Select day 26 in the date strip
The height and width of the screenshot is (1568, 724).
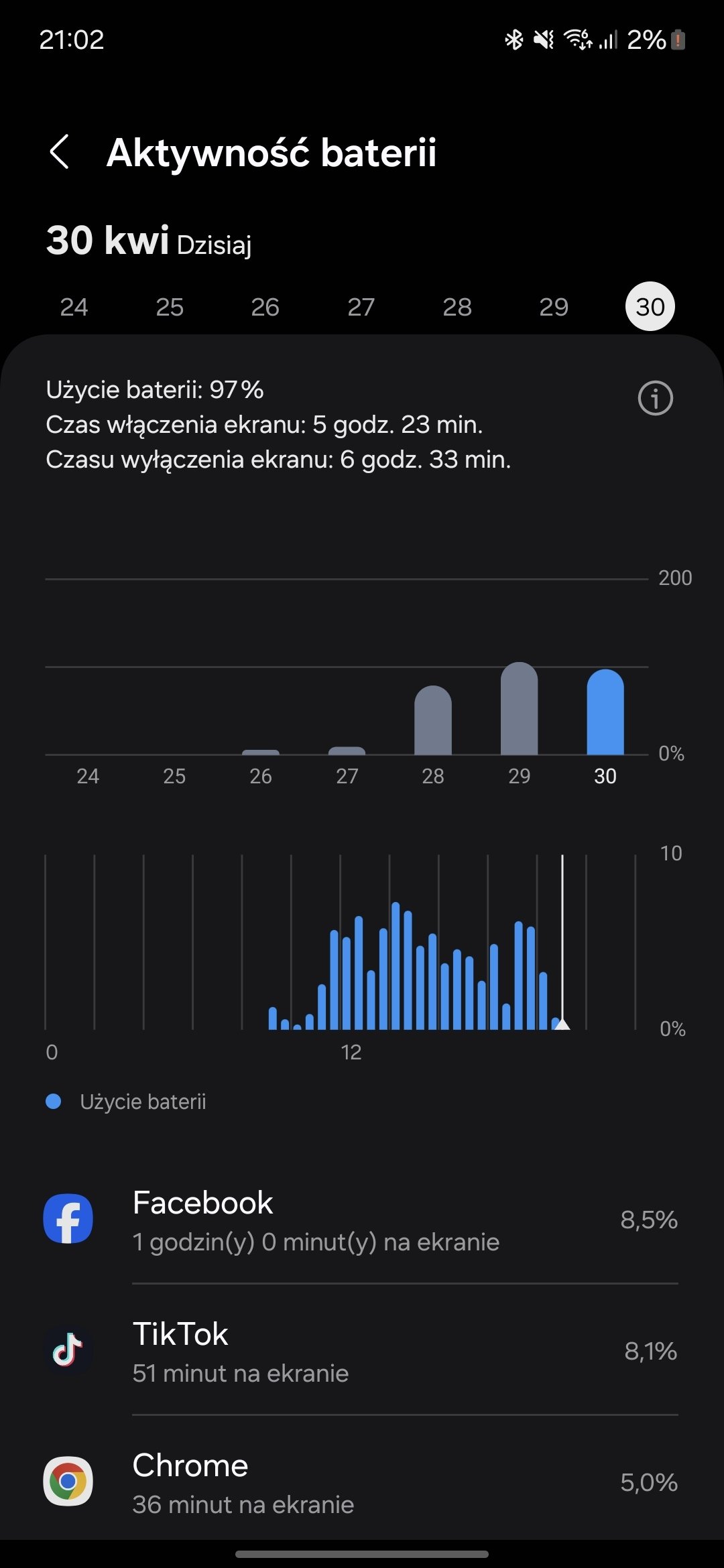point(265,307)
